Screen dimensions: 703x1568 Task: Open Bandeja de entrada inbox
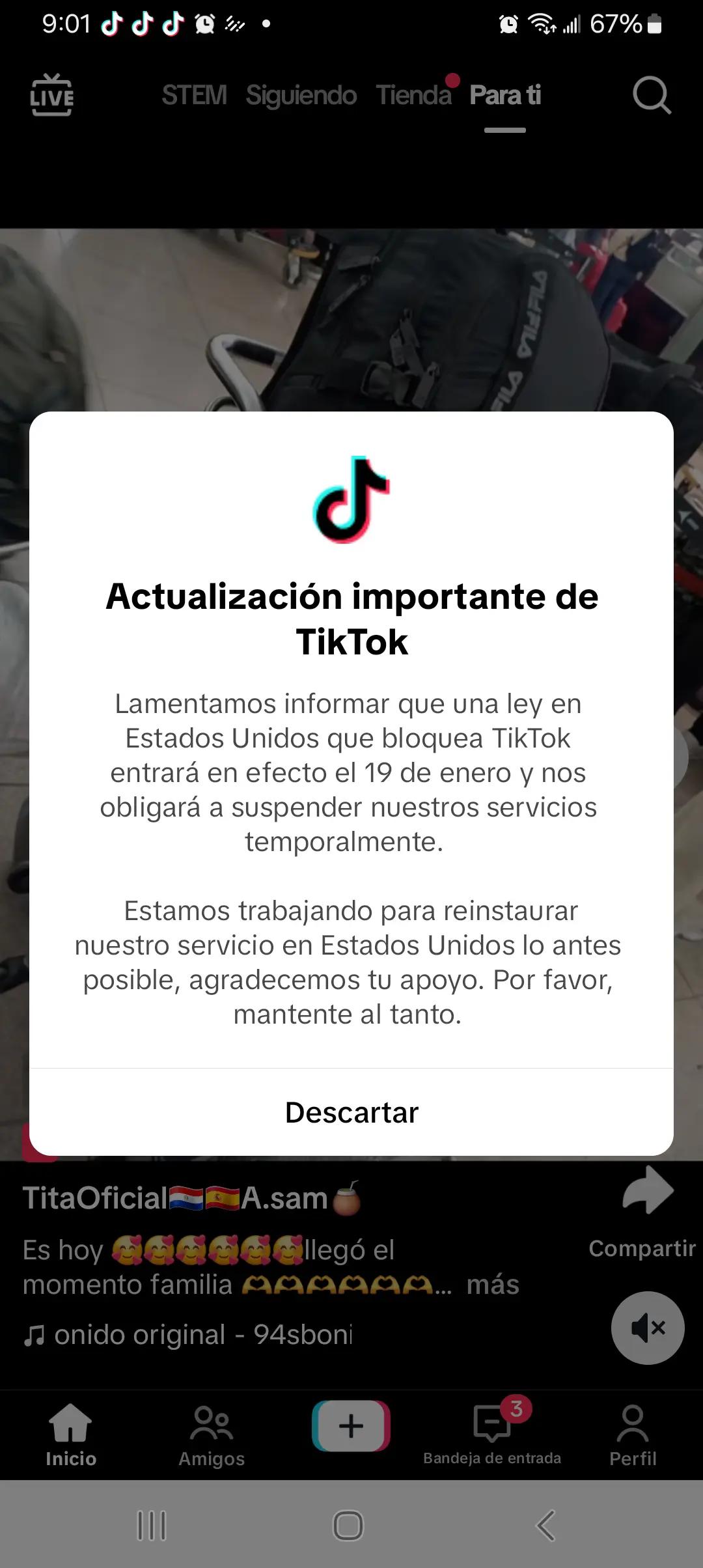492,1435
